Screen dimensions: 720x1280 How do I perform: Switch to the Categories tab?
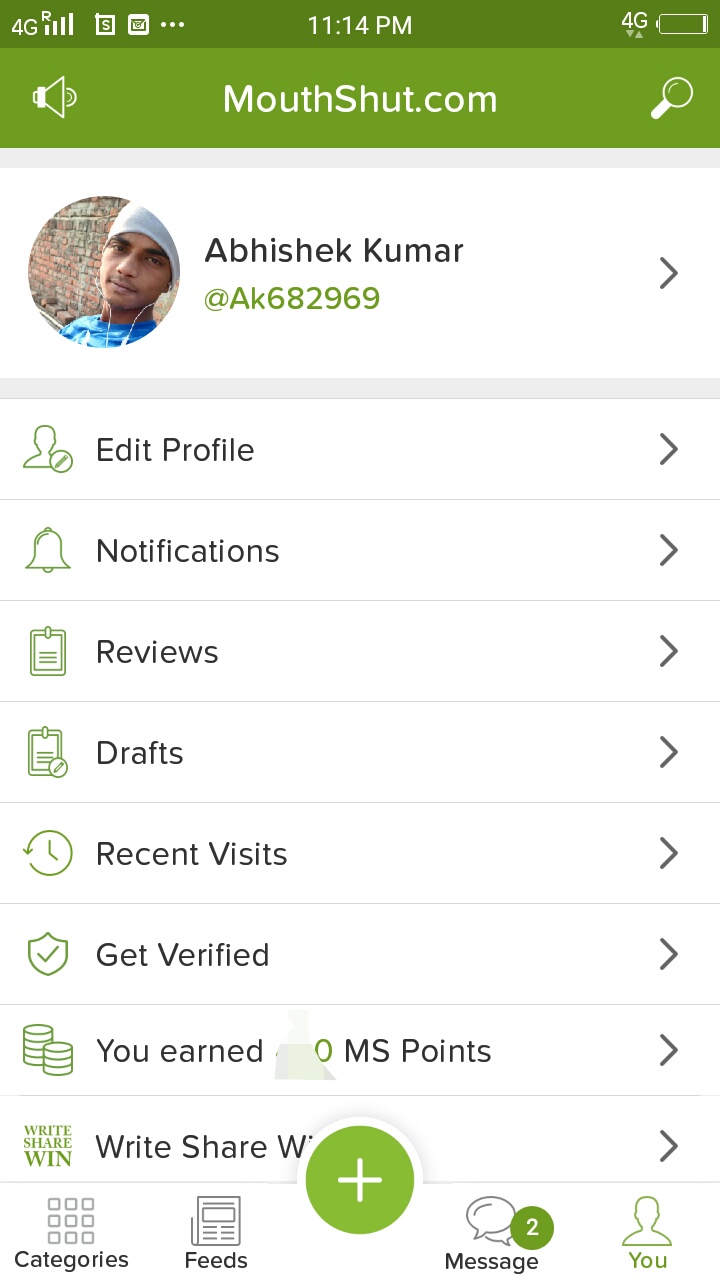71,1234
